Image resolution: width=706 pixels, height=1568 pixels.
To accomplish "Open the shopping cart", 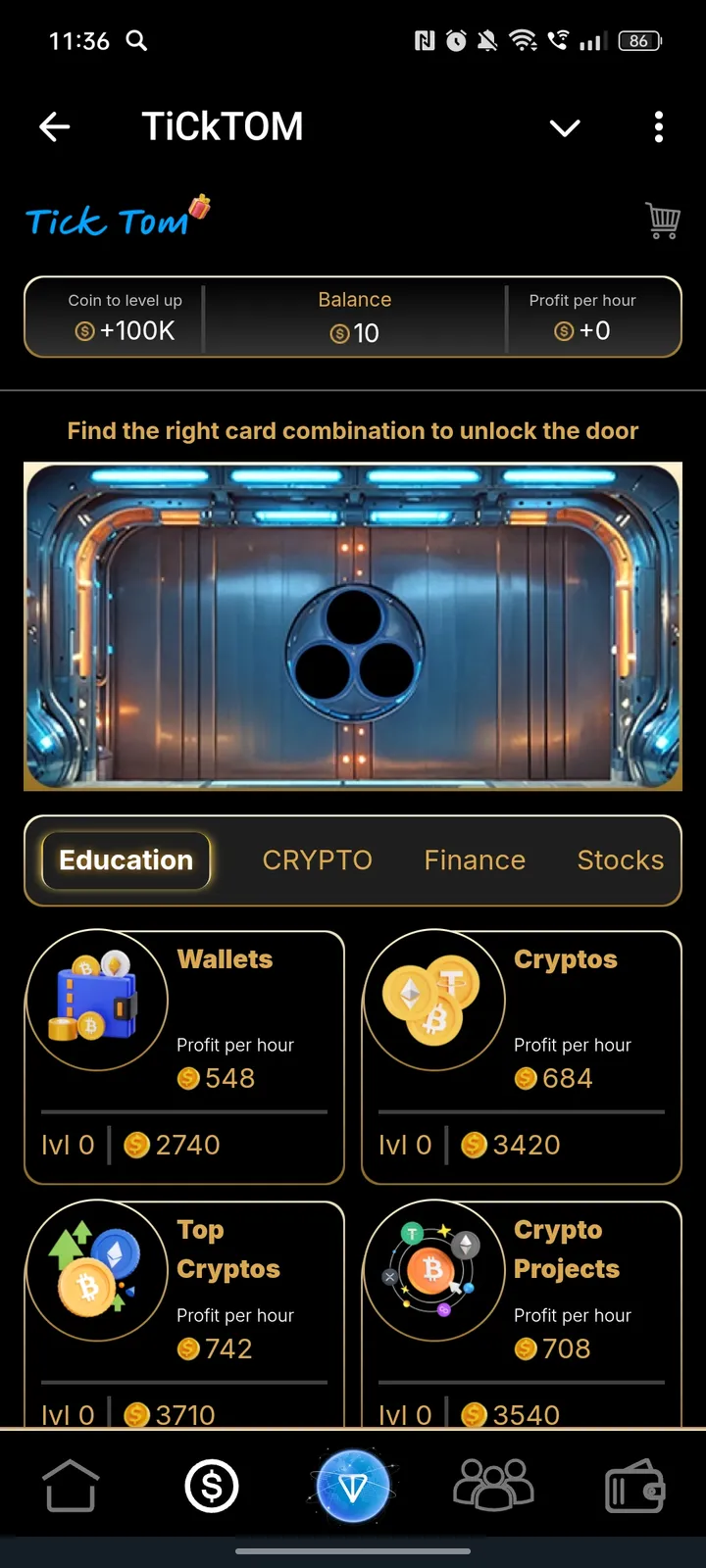I will [663, 220].
